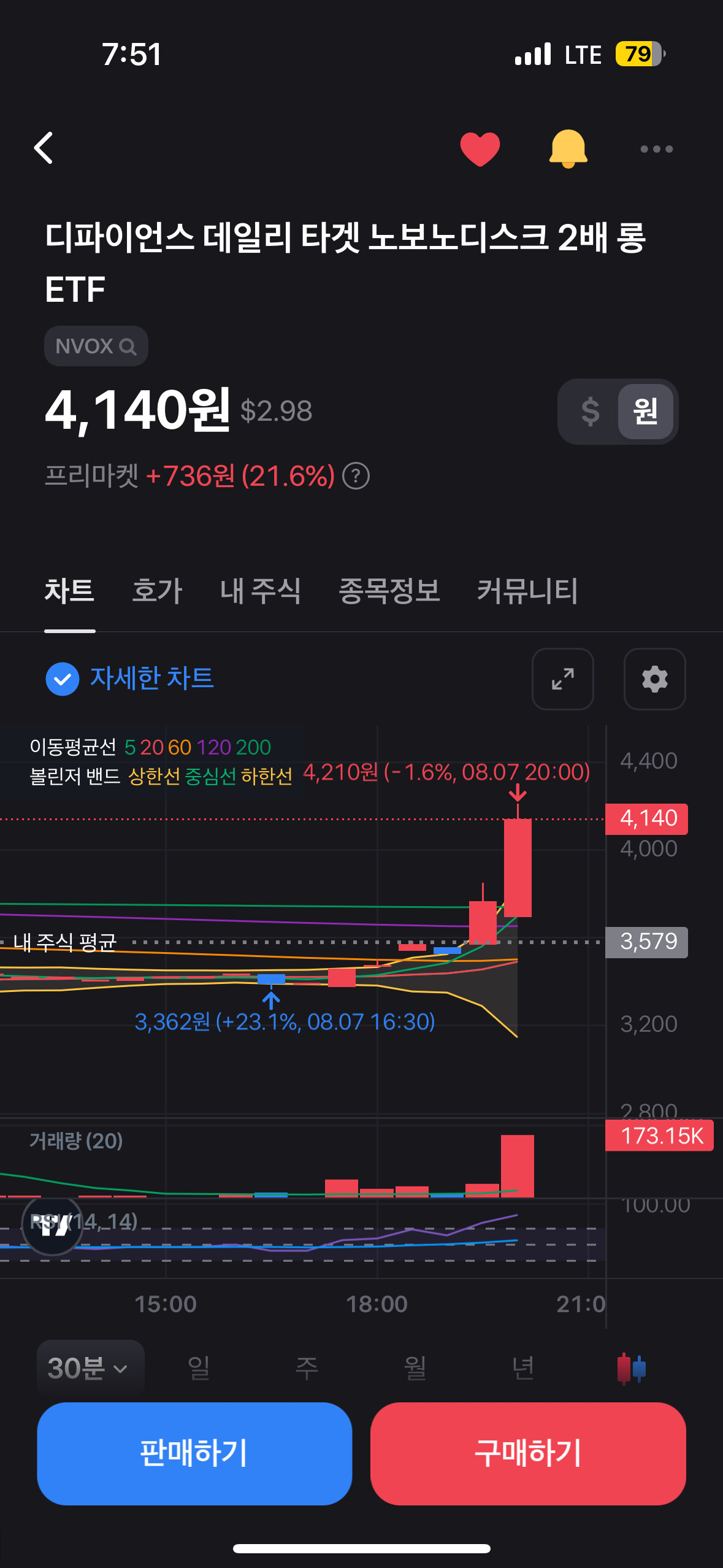Open the price alert bell
Image resolution: width=723 pixels, height=1568 pixels.
pos(568,149)
